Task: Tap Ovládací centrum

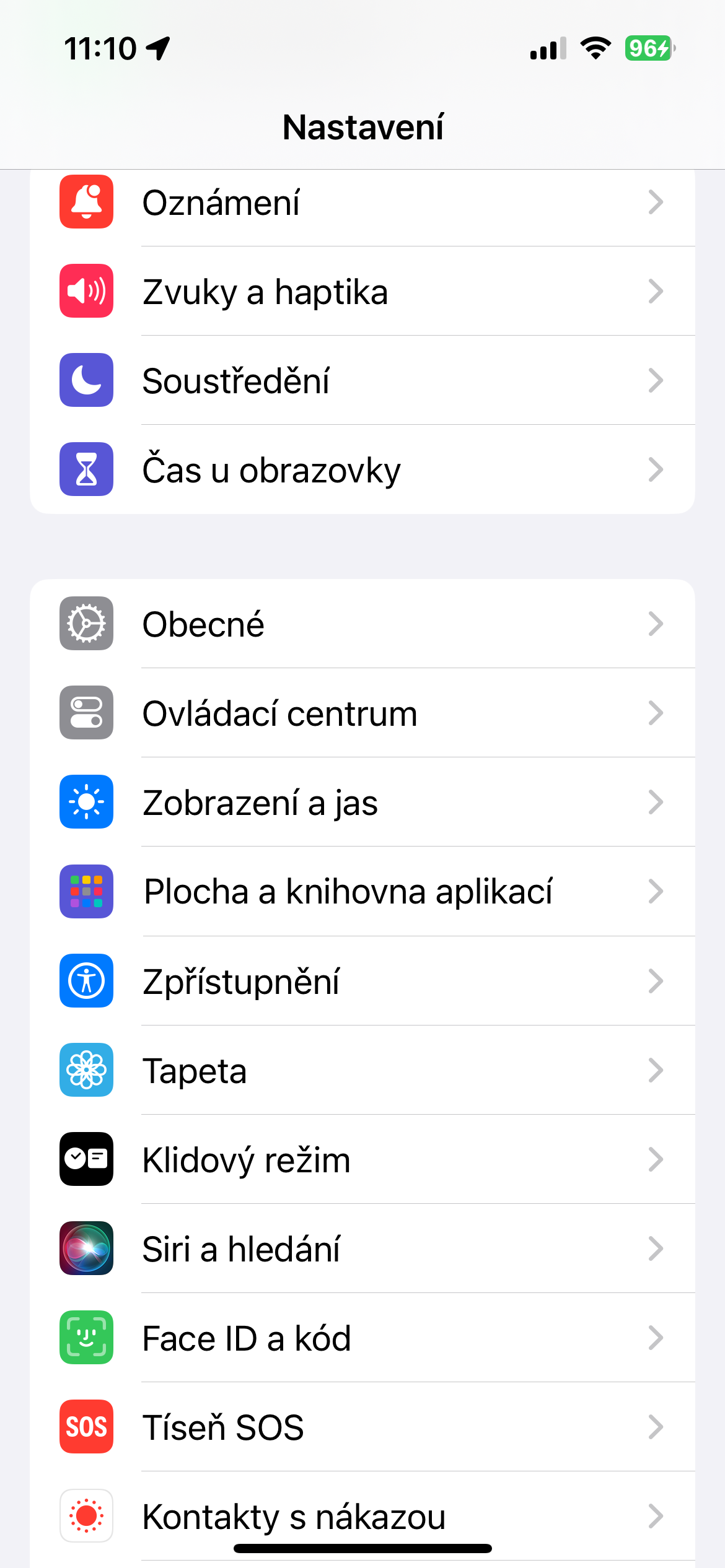Action: point(362,713)
